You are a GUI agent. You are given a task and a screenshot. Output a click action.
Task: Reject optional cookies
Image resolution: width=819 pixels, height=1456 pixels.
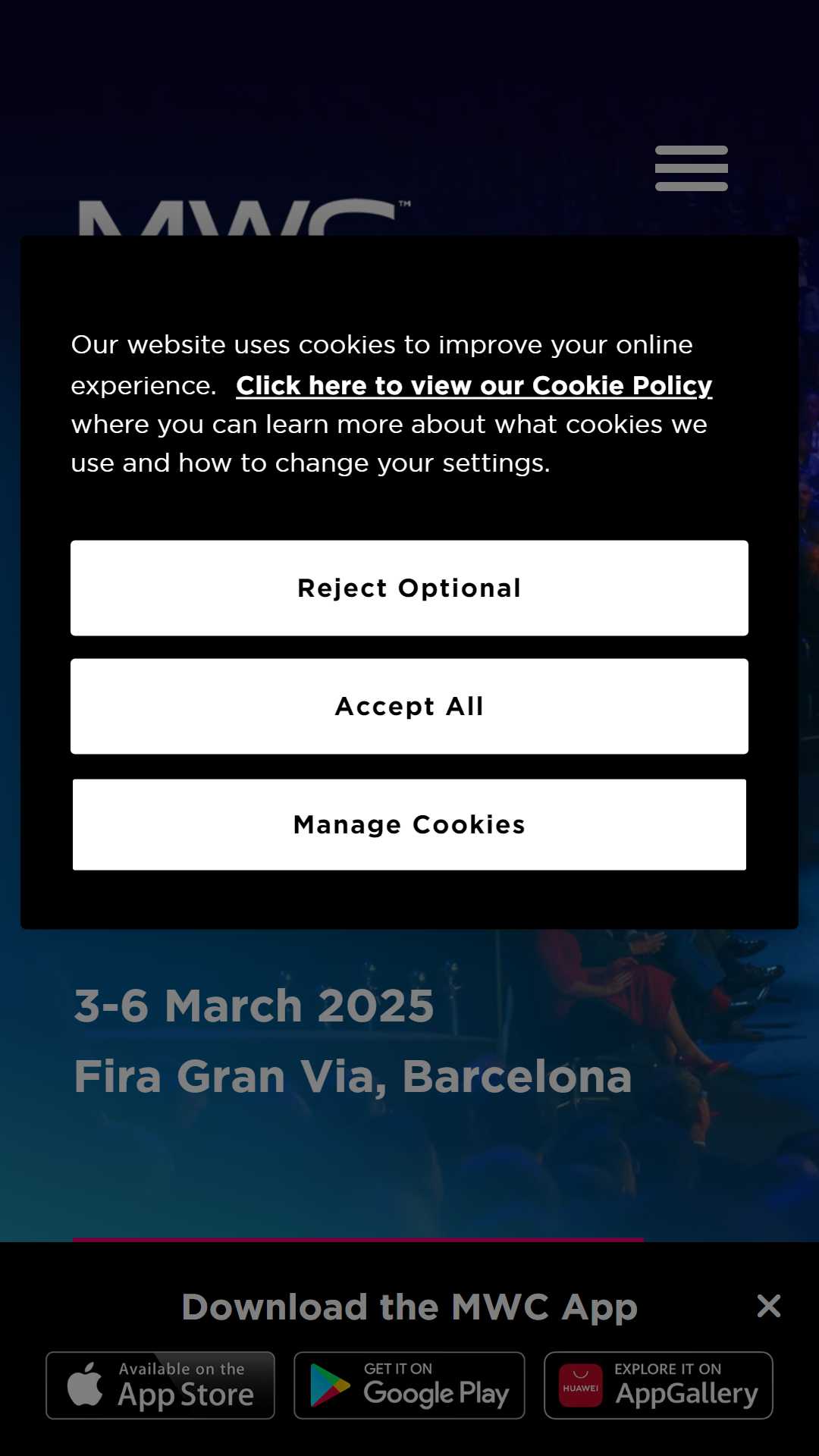[409, 588]
